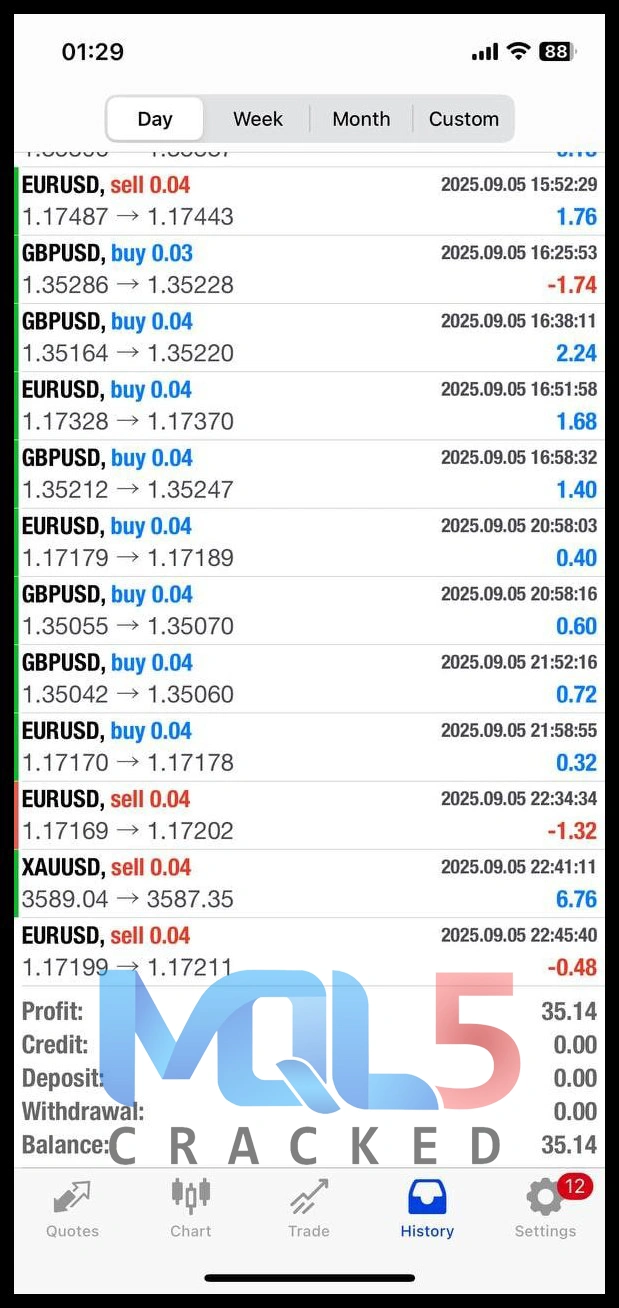Open the GBPUSD buy 0.03 deal

point(309,269)
